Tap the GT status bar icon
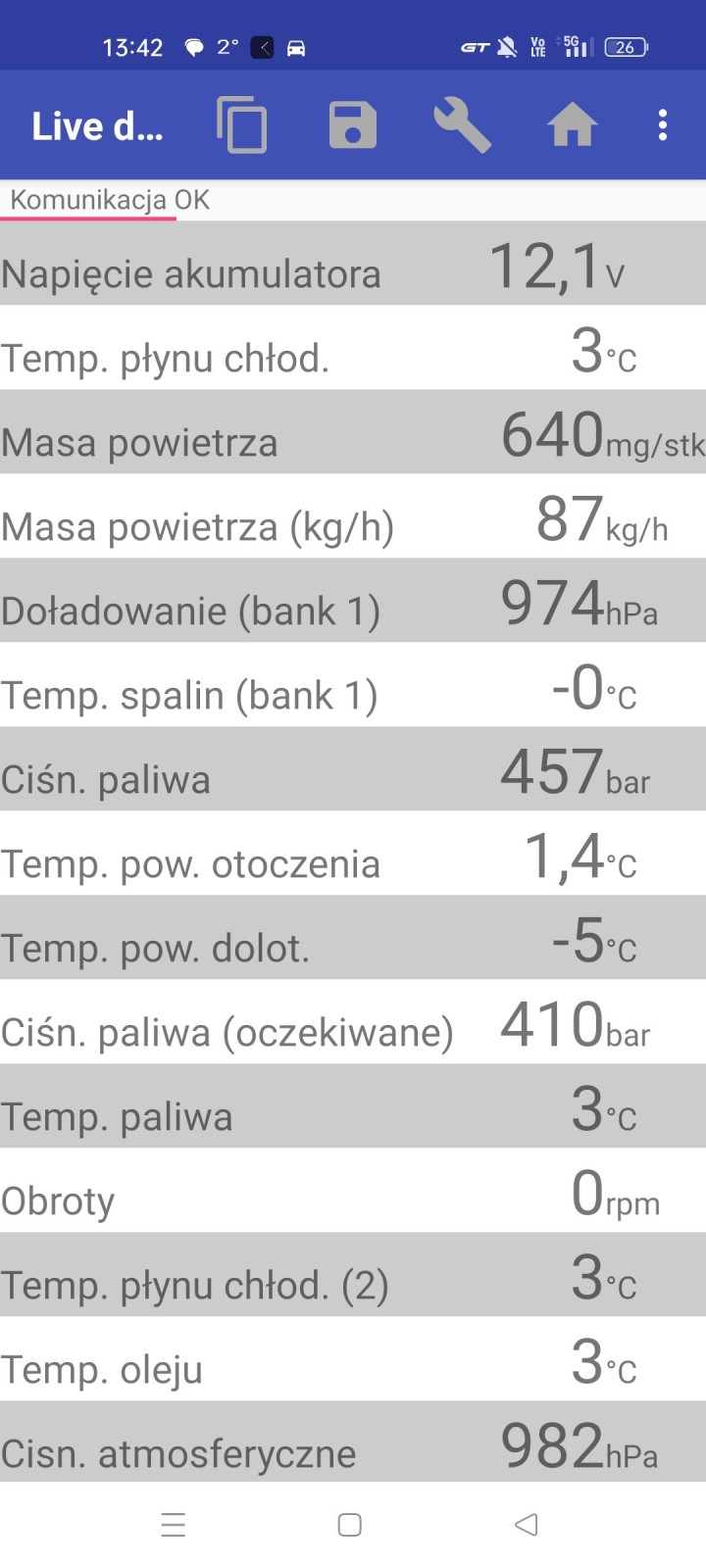The height and width of the screenshot is (1568, 706). click(x=477, y=46)
